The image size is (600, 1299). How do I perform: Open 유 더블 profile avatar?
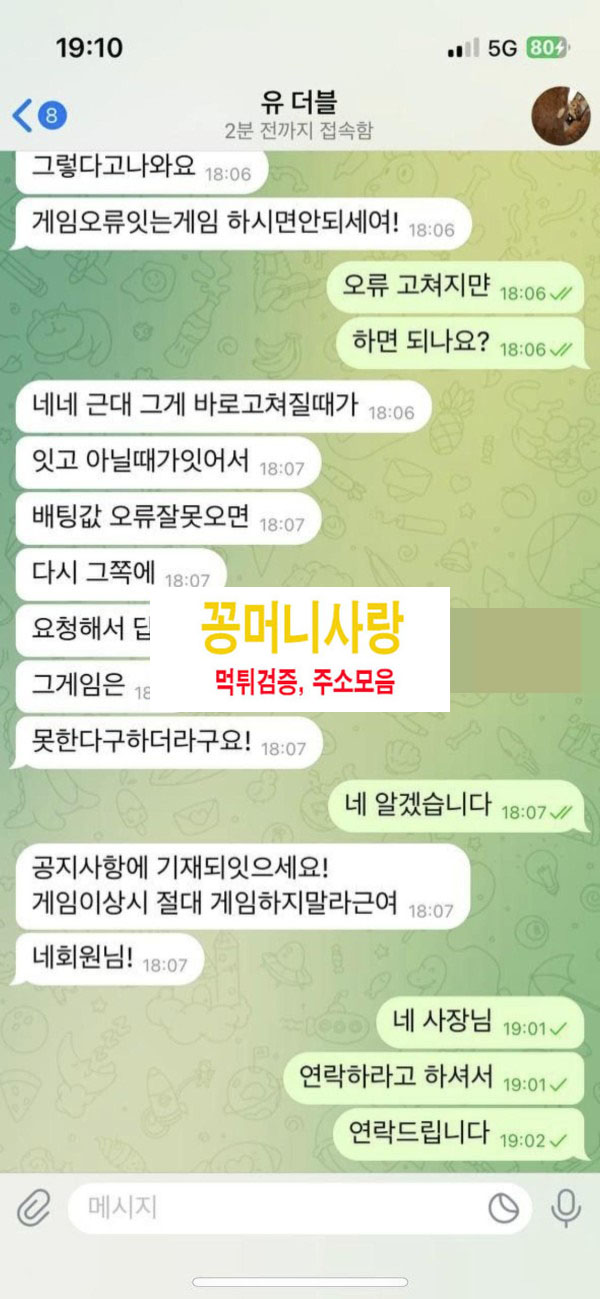(x=559, y=115)
